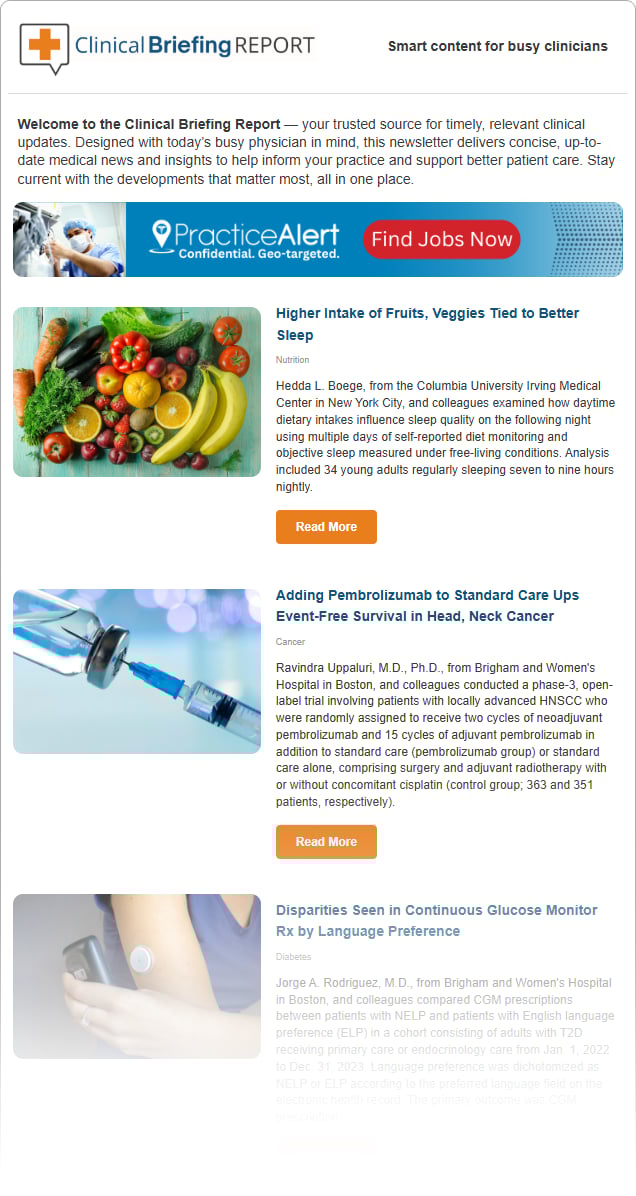
Task: Open the syringe and vial article image
Action: click(137, 671)
